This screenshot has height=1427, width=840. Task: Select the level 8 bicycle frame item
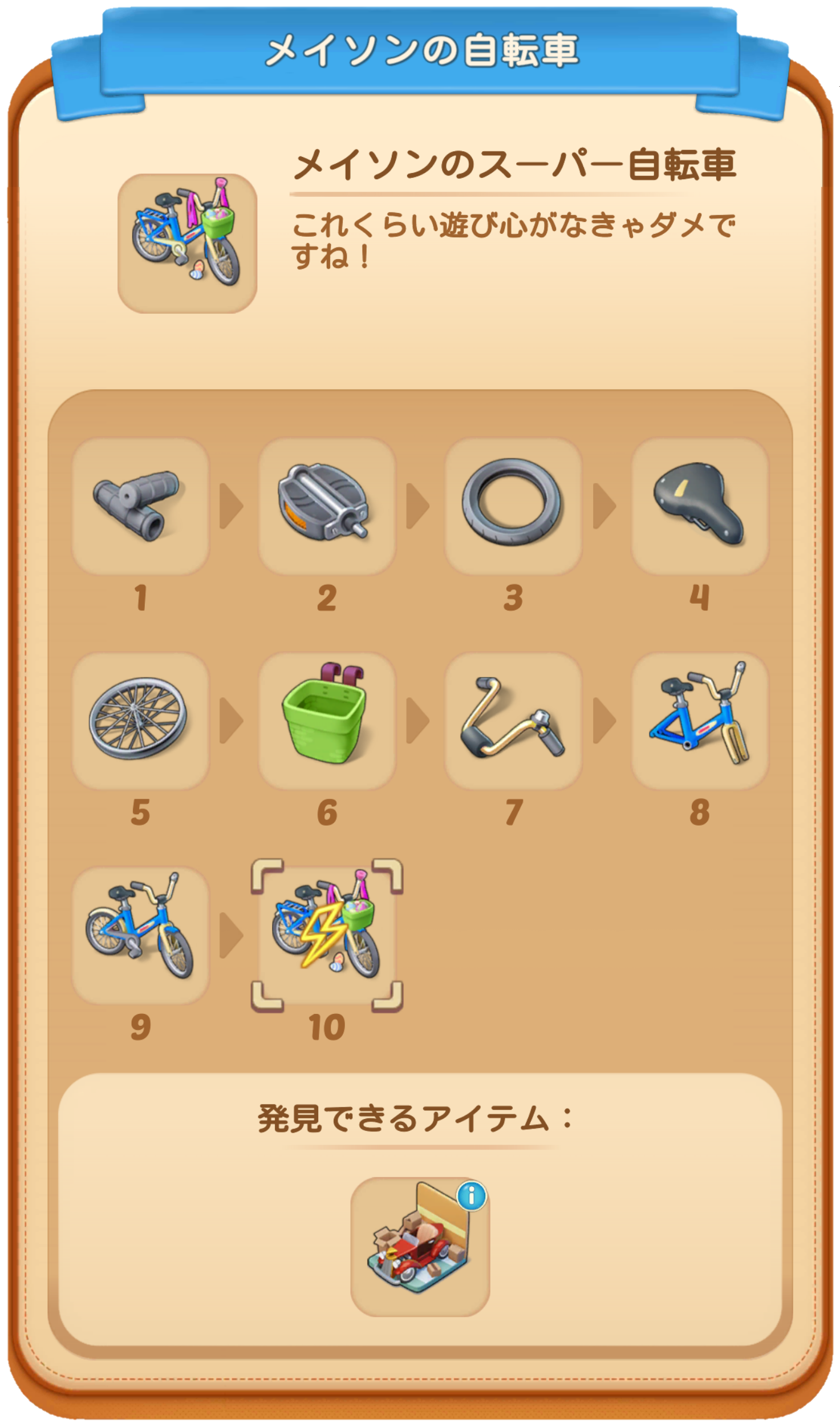click(x=700, y=721)
